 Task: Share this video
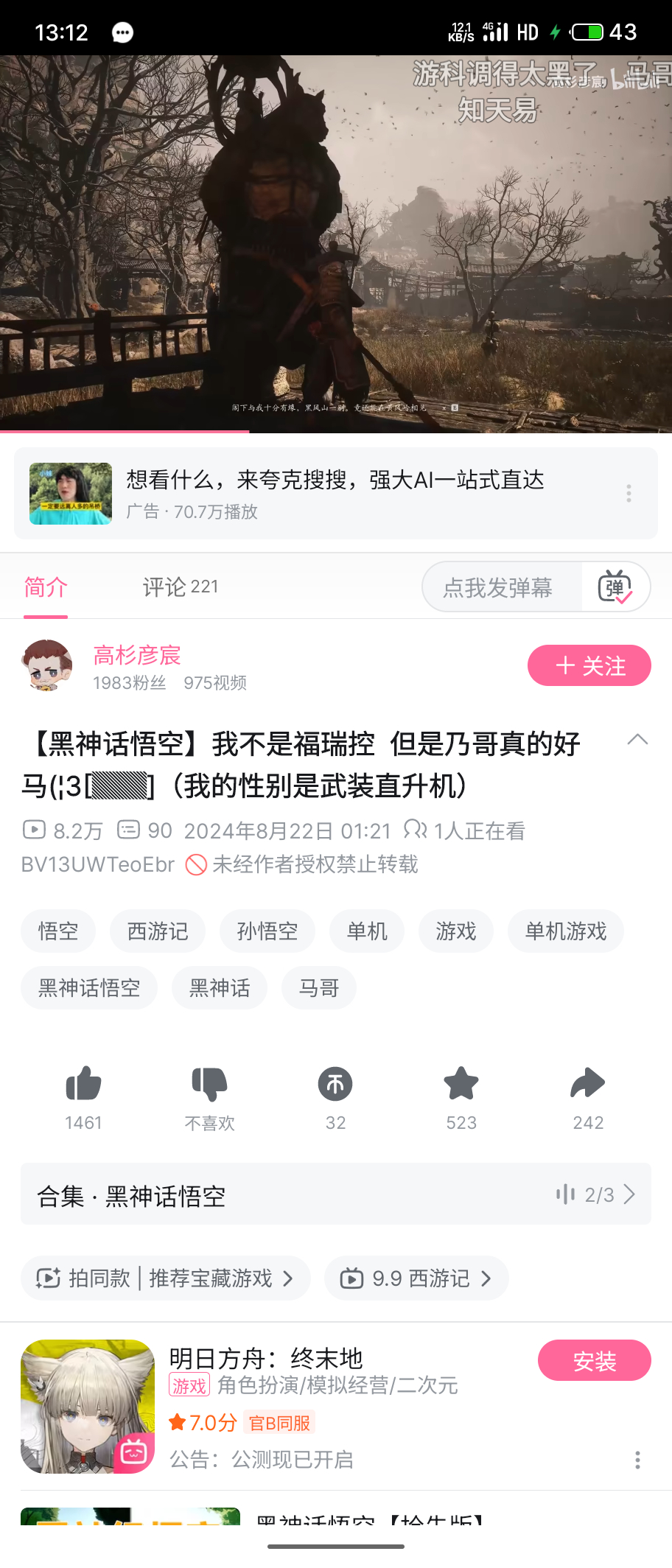(x=587, y=1085)
